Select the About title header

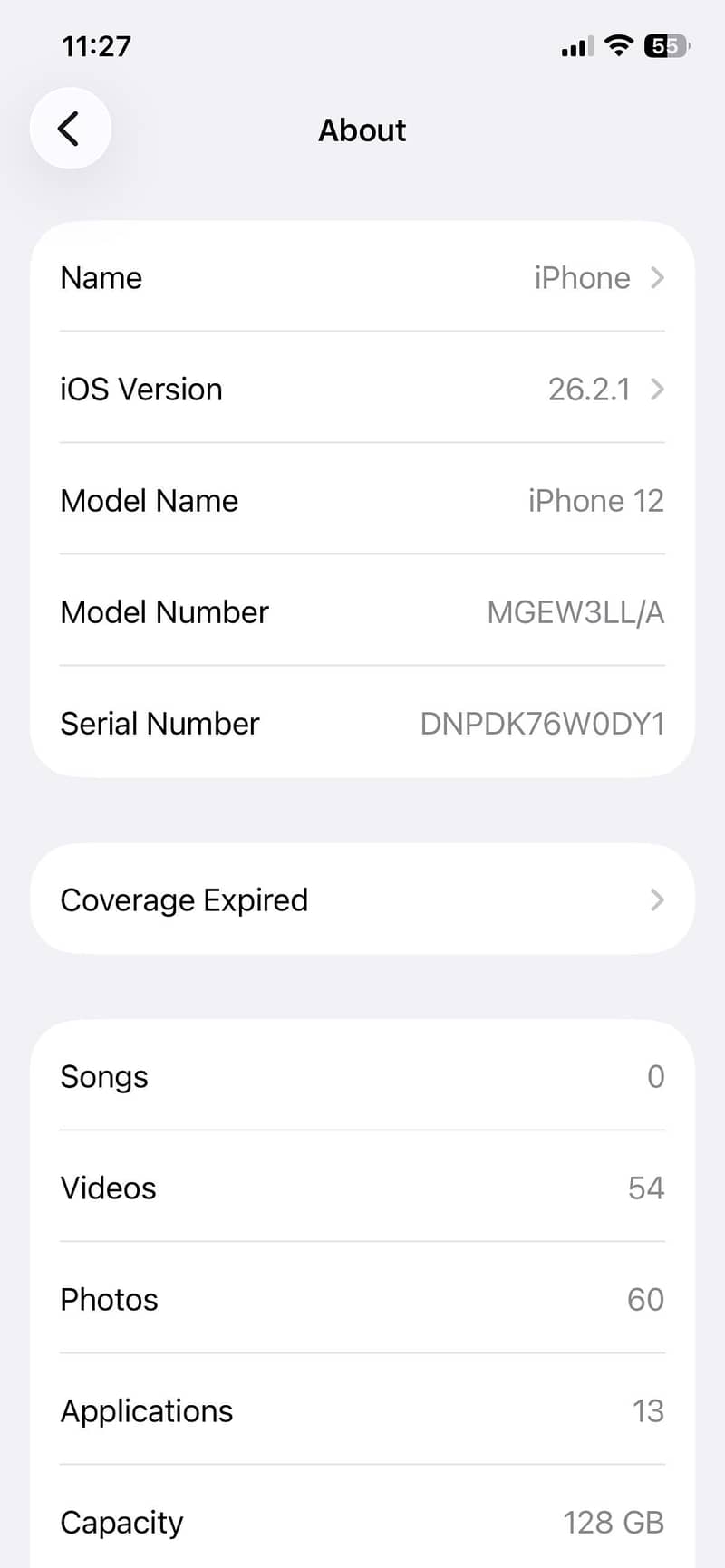[362, 130]
